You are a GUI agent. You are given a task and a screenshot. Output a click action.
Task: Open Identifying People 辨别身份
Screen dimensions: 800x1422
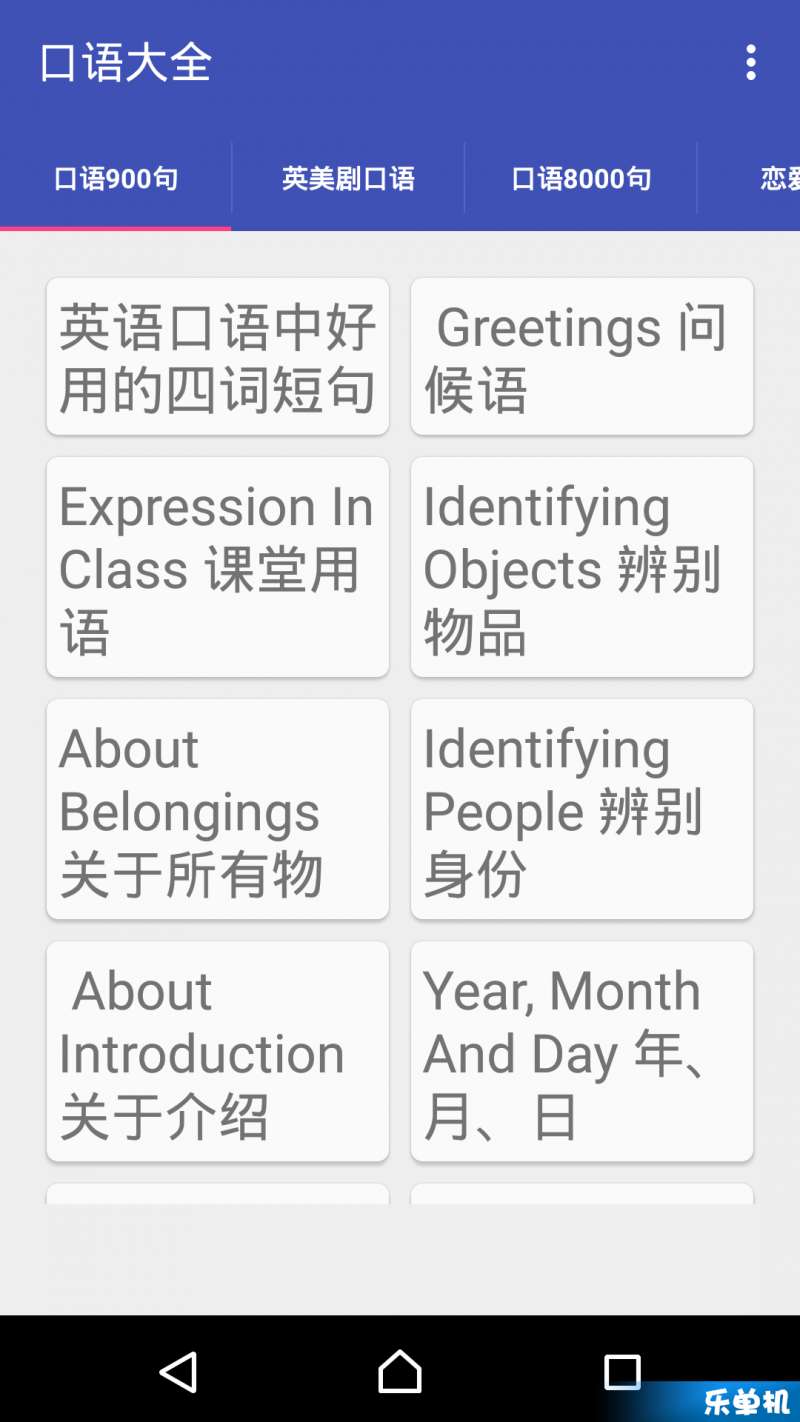(x=582, y=809)
